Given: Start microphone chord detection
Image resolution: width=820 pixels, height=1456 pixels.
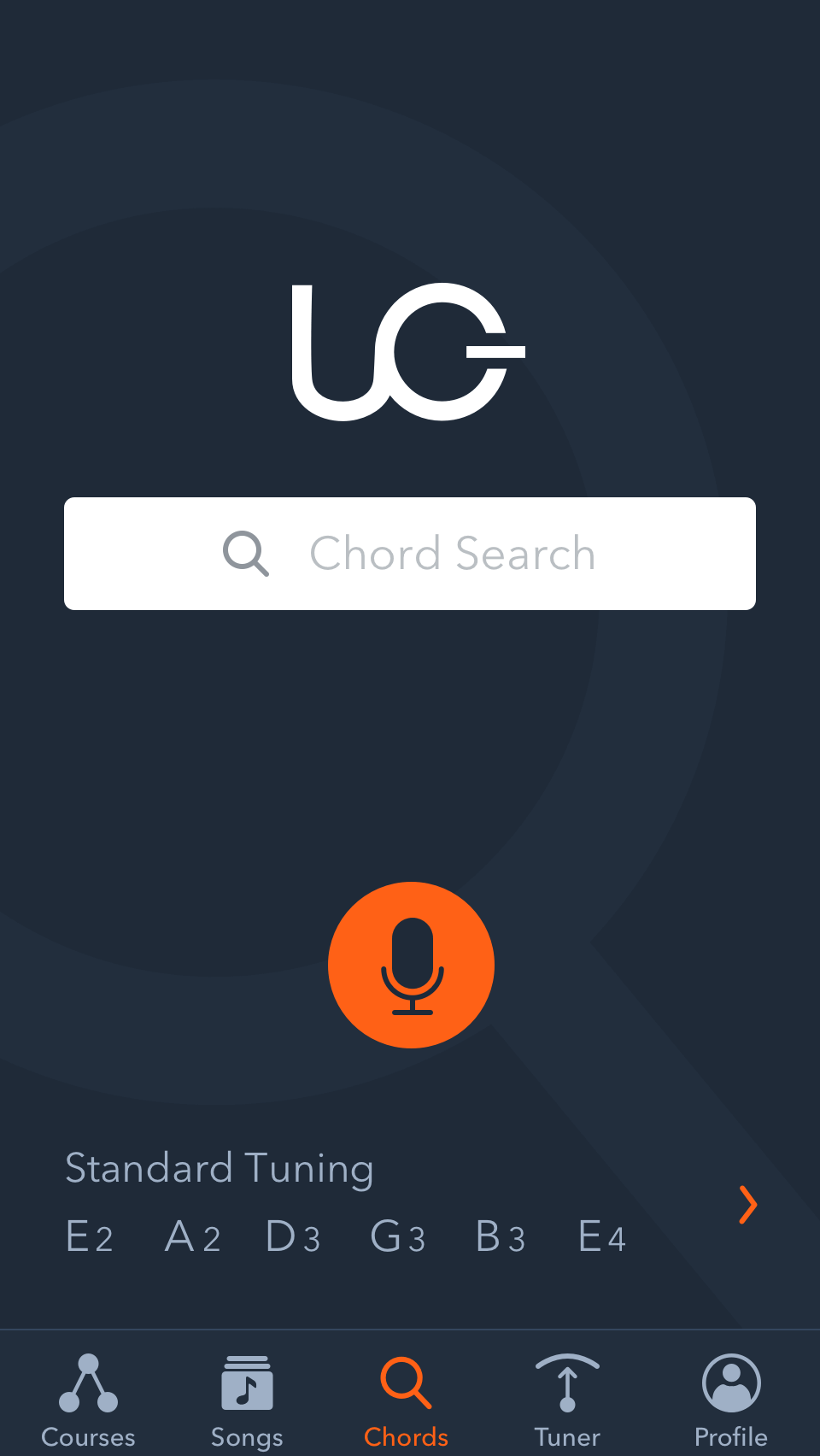Looking at the screenshot, I should coord(411,965).
